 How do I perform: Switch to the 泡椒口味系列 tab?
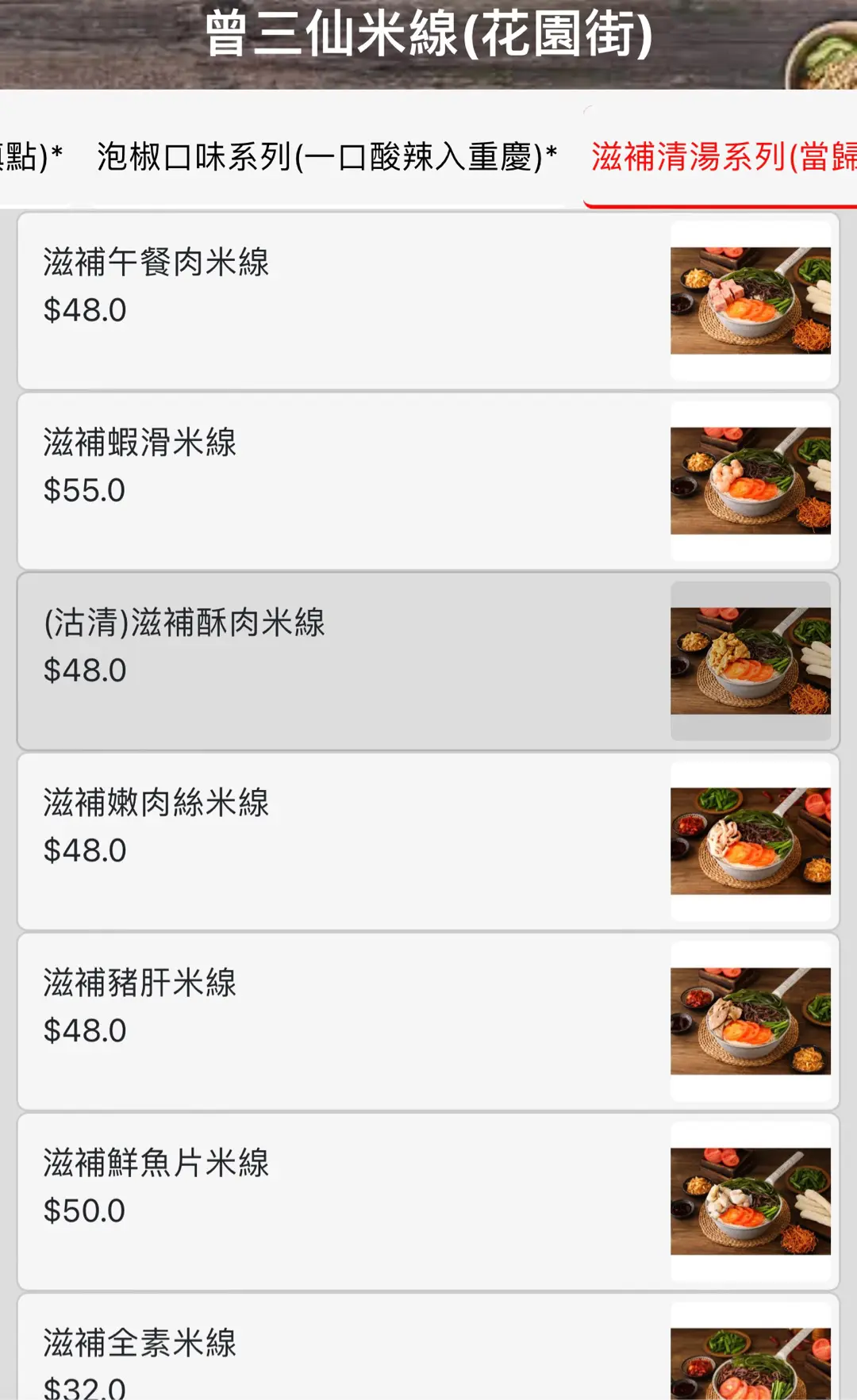point(326,157)
